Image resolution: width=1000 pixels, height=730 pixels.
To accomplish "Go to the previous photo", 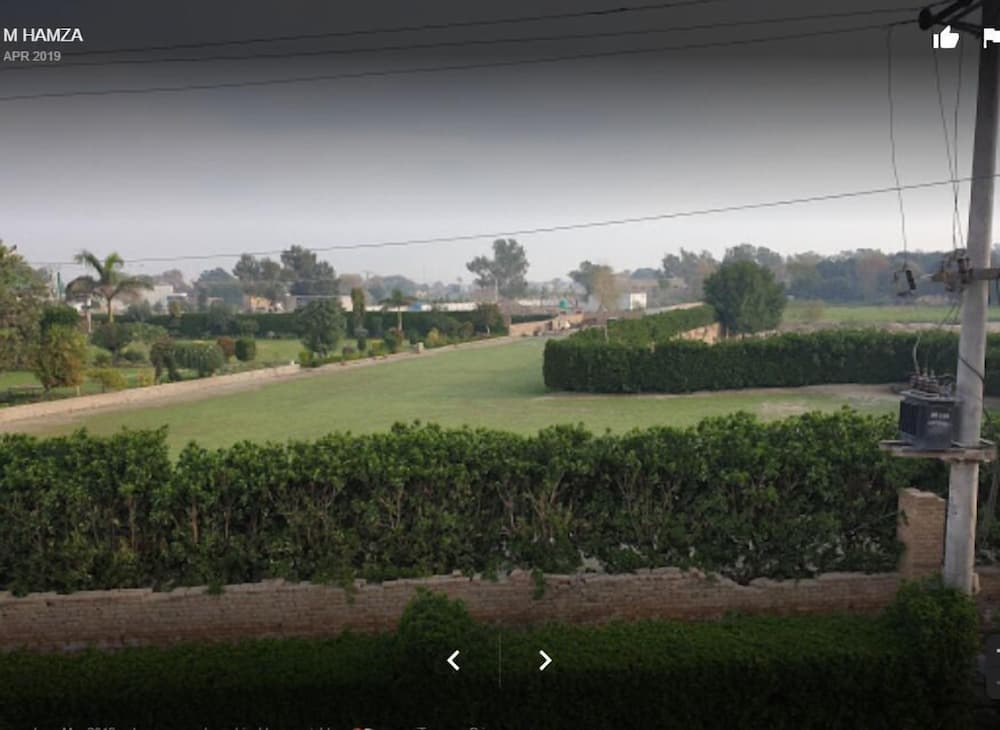I will pos(453,660).
